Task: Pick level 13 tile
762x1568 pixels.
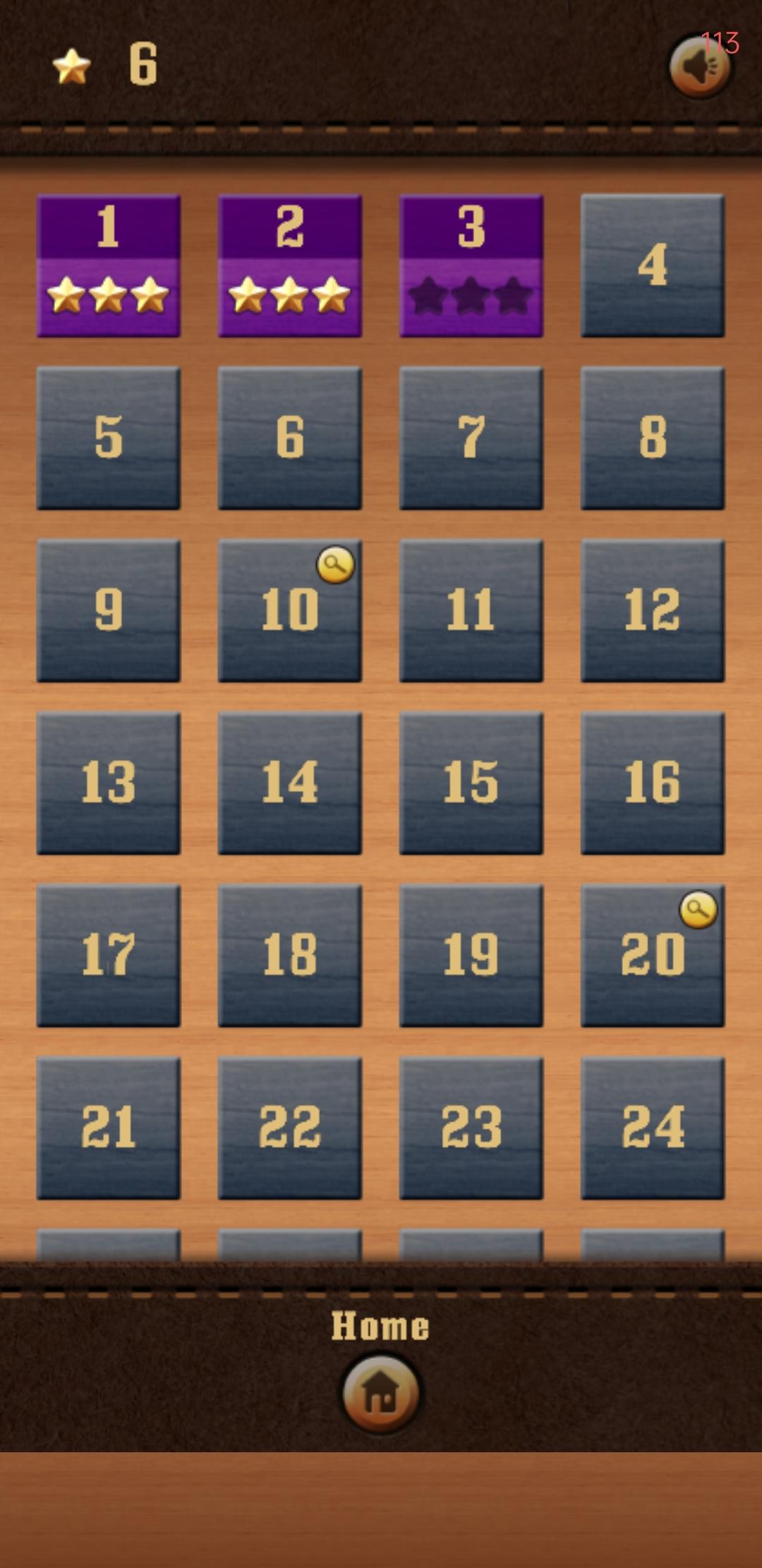Action: [x=109, y=783]
